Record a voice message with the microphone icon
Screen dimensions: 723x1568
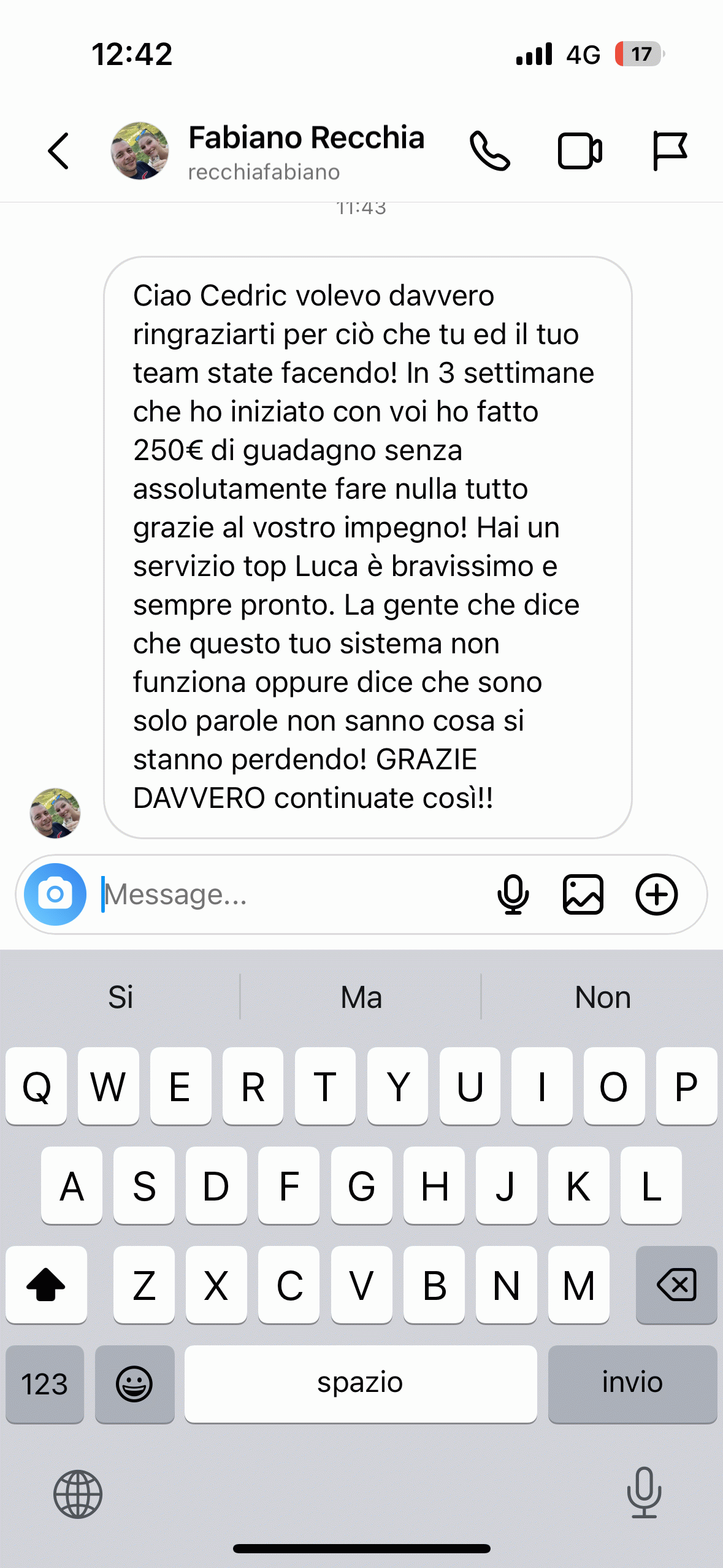click(513, 894)
